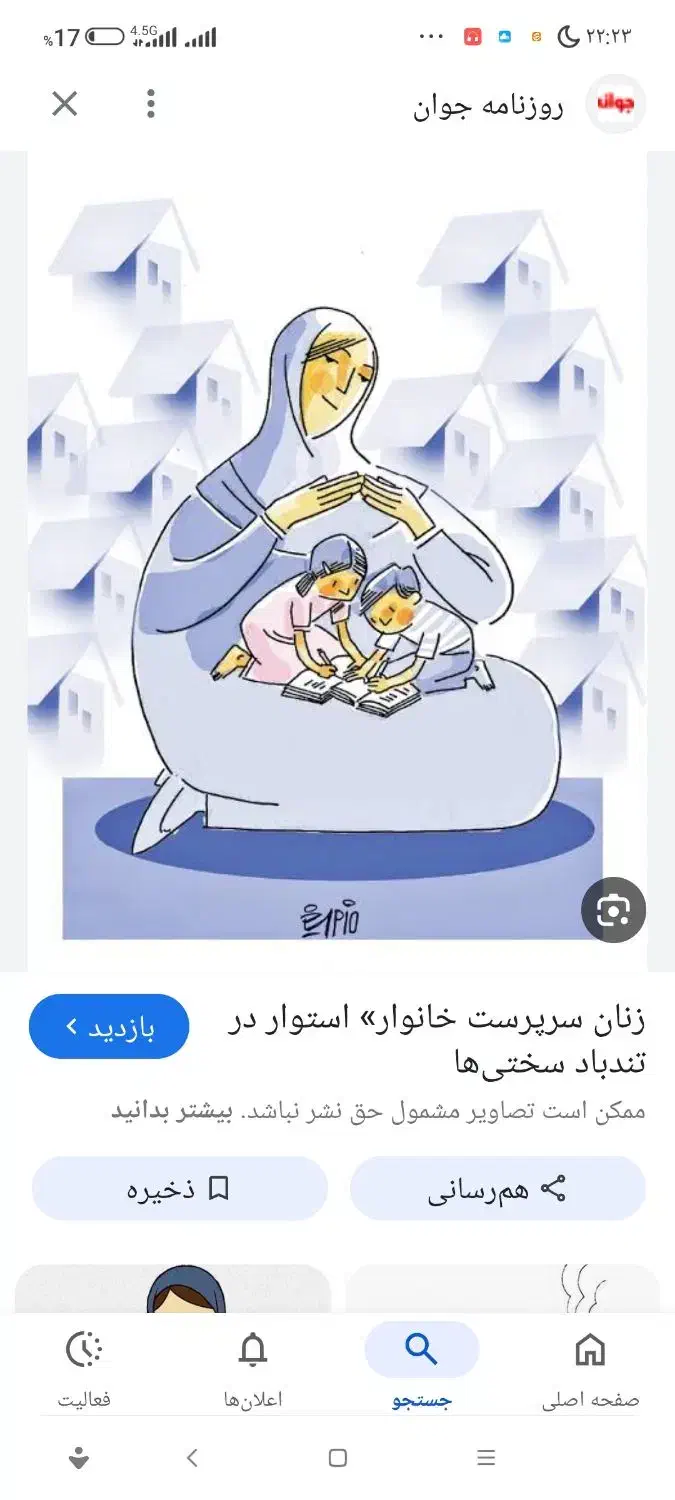Image resolution: width=675 pixels, height=1500 pixels.
Task: View the main cartoon image full screen
Action: tap(337, 560)
